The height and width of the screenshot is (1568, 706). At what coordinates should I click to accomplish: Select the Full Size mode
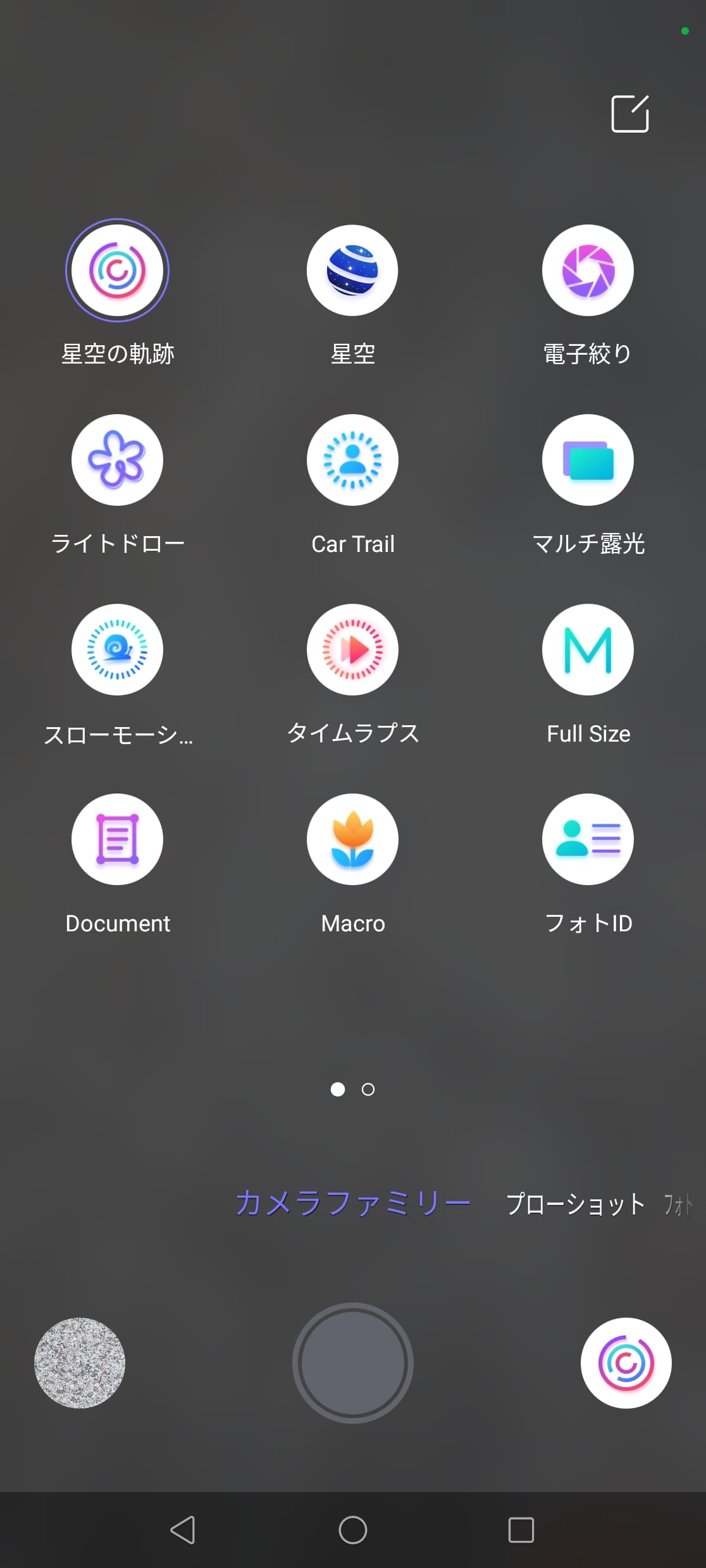pyautogui.click(x=588, y=649)
